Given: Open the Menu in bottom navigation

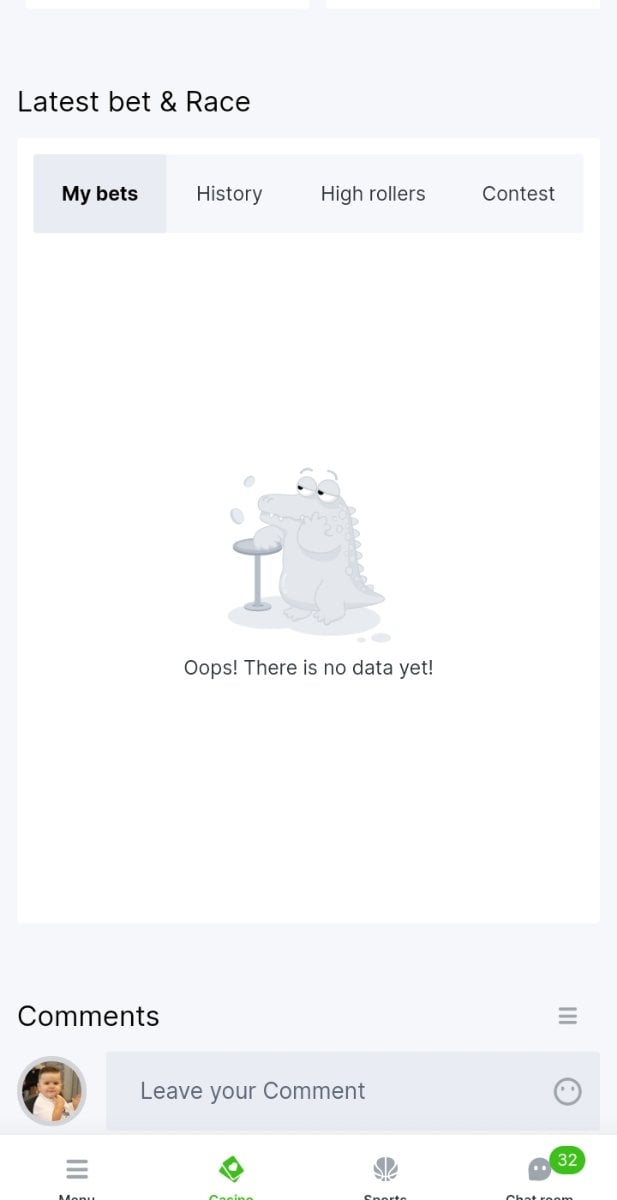Looking at the screenshot, I should 77,1173.
